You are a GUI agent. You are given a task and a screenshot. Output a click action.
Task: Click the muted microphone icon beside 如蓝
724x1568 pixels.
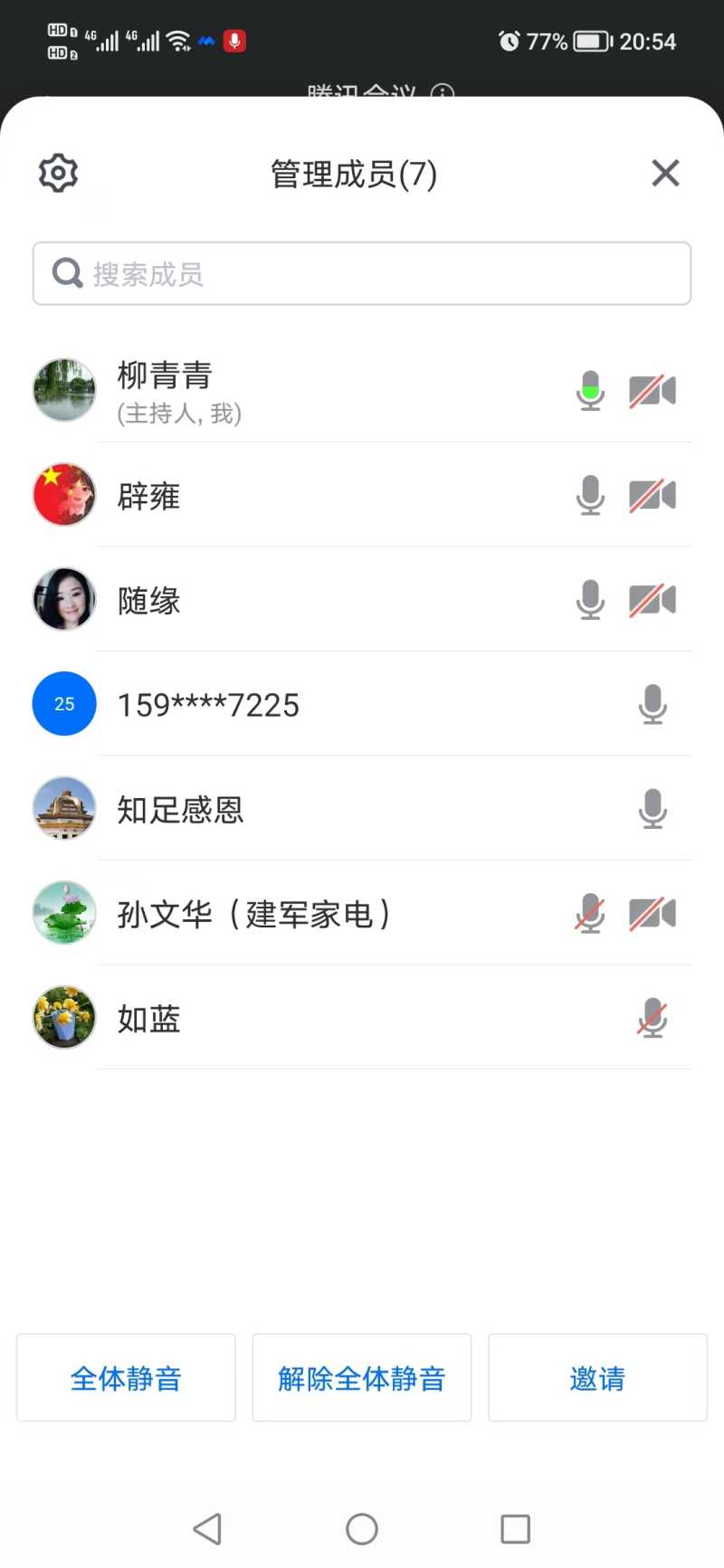click(652, 1018)
